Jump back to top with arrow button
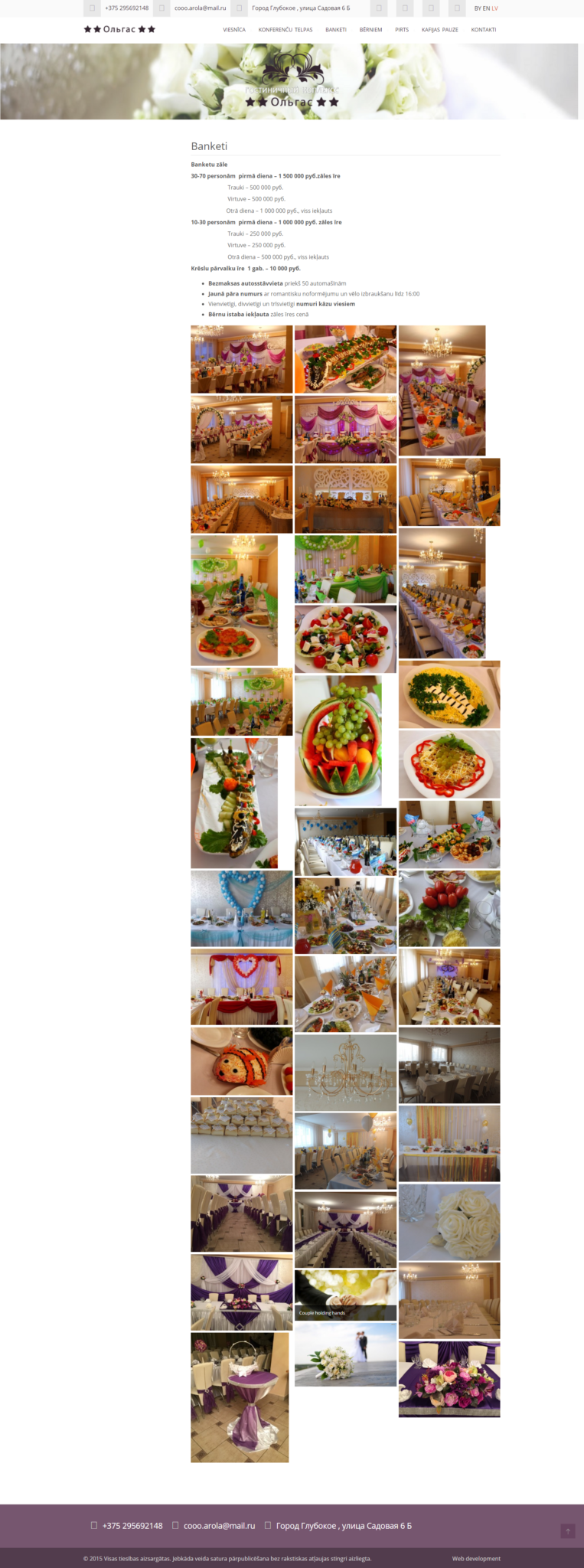The height and width of the screenshot is (1568, 584). tap(567, 1530)
